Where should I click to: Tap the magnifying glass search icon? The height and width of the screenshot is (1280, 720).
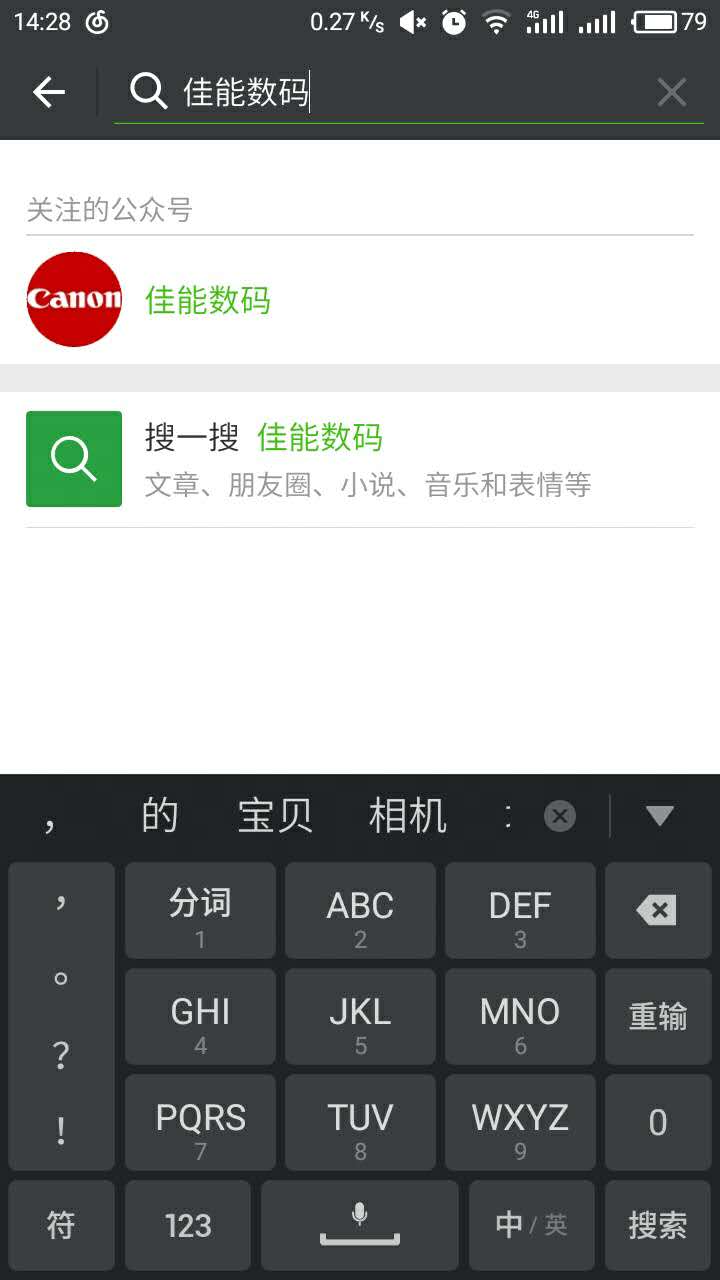(148, 91)
